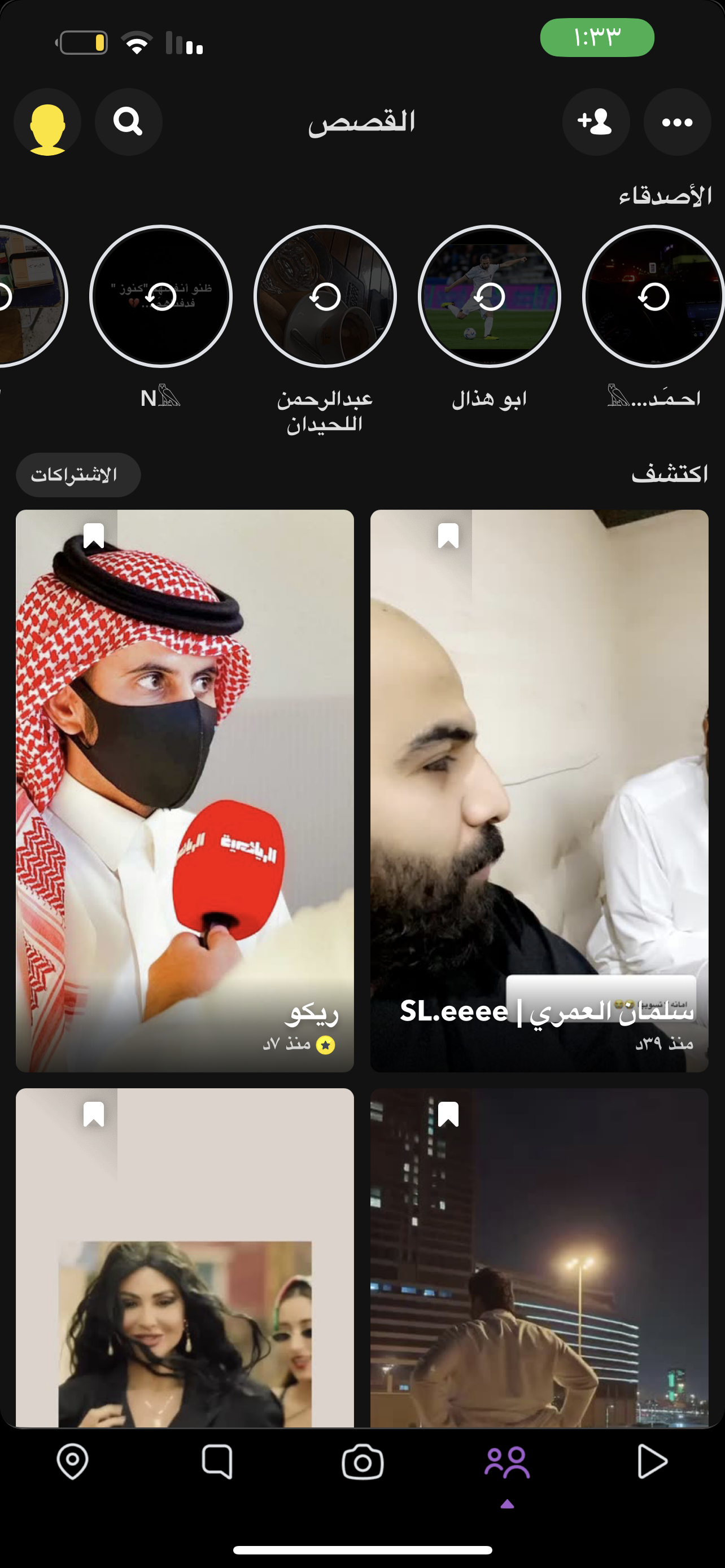
Task: Bookmark ريكو's story tile
Action: click(94, 536)
